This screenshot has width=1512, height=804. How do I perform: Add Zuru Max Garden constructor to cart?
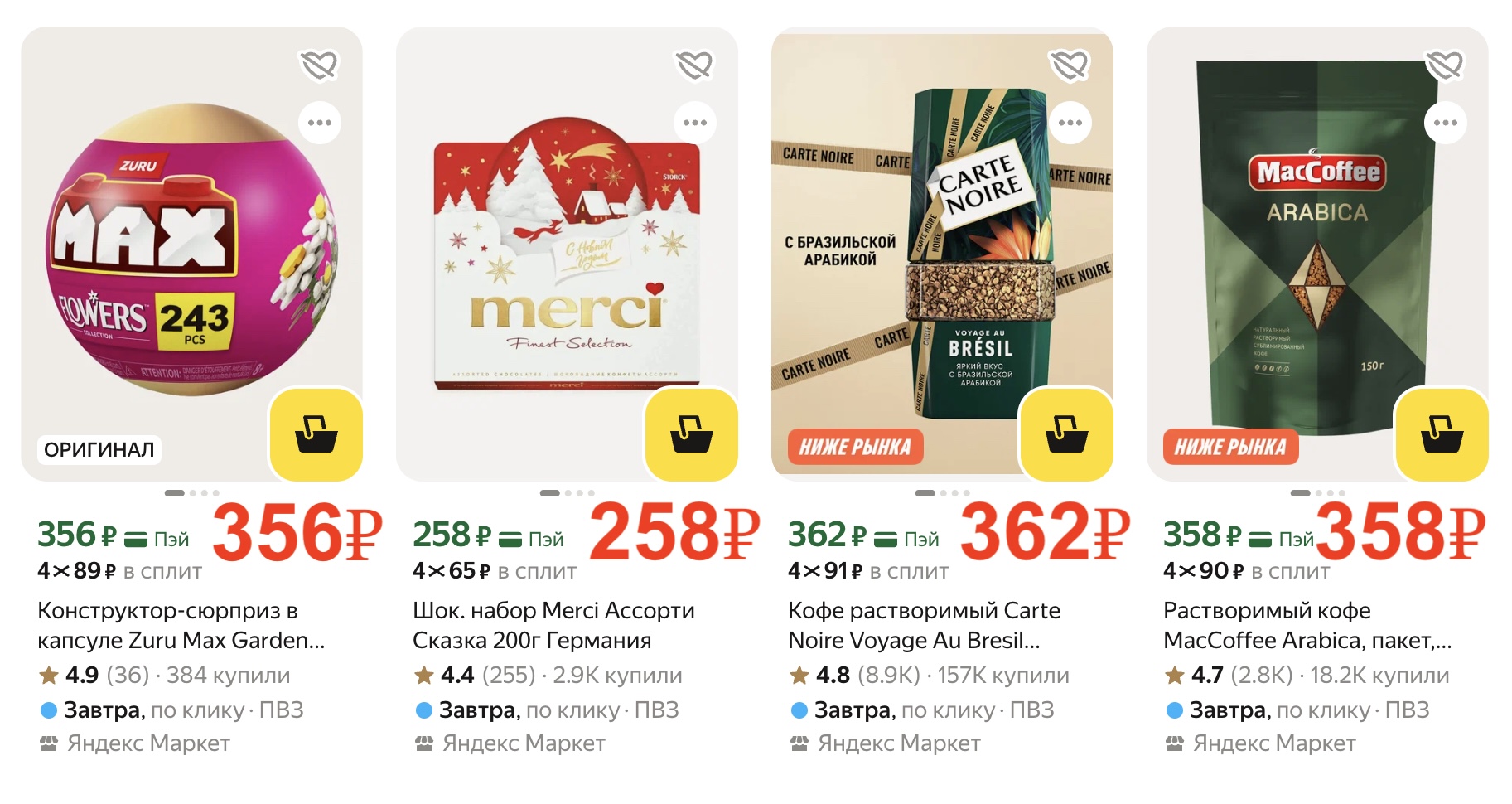316,434
